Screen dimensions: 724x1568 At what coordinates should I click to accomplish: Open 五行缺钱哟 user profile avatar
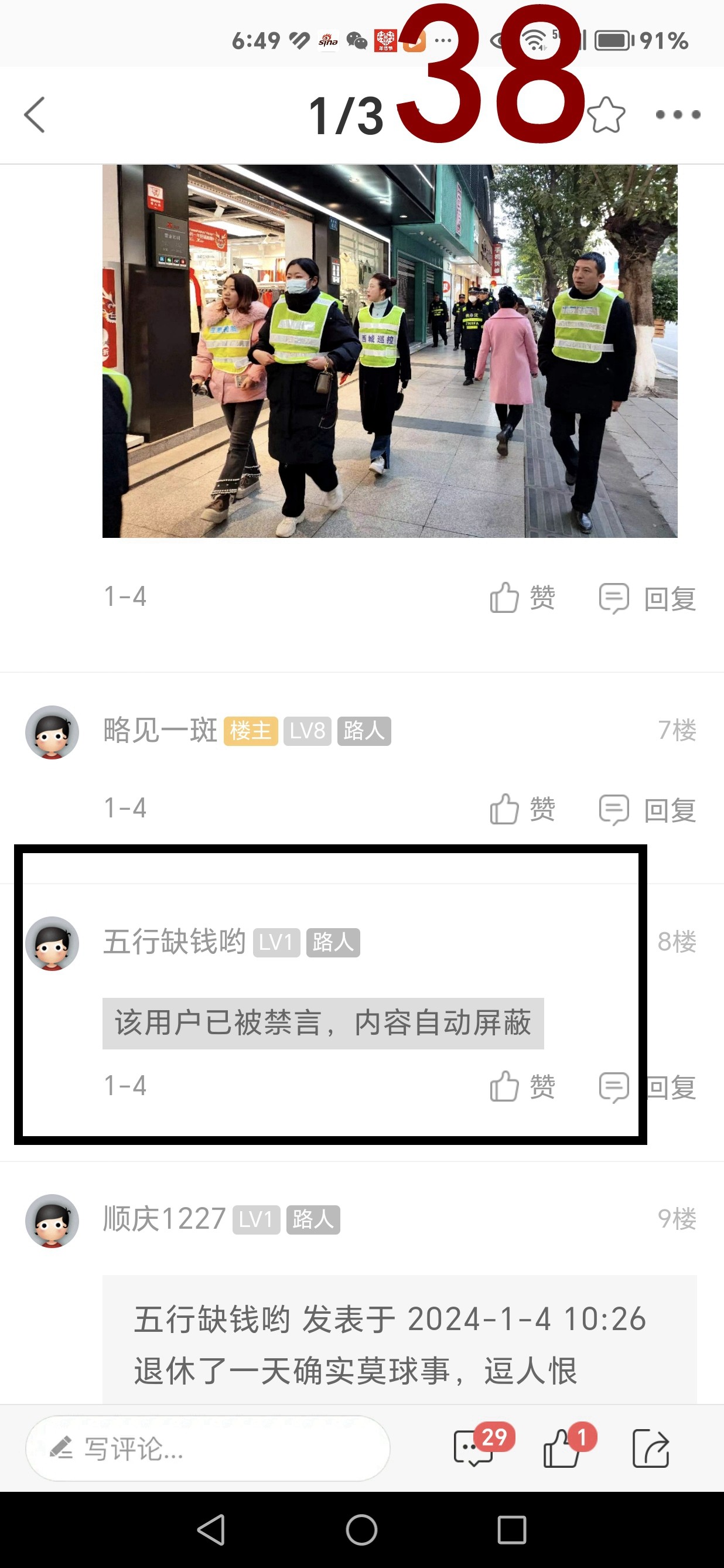(x=52, y=943)
